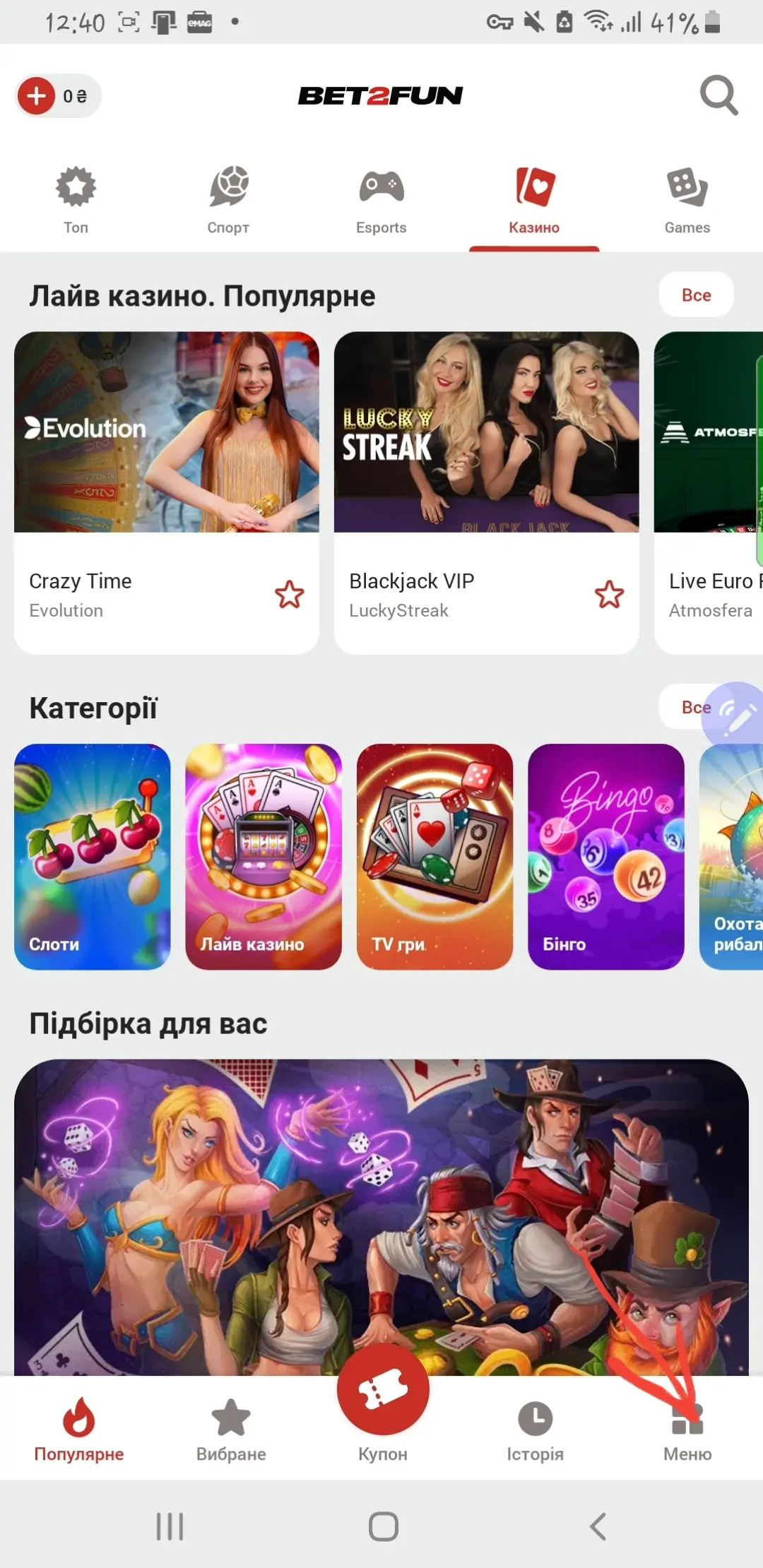Viewport: 763px width, 1568px height.
Task: Favorite Crazy Time with the star
Action: [290, 595]
